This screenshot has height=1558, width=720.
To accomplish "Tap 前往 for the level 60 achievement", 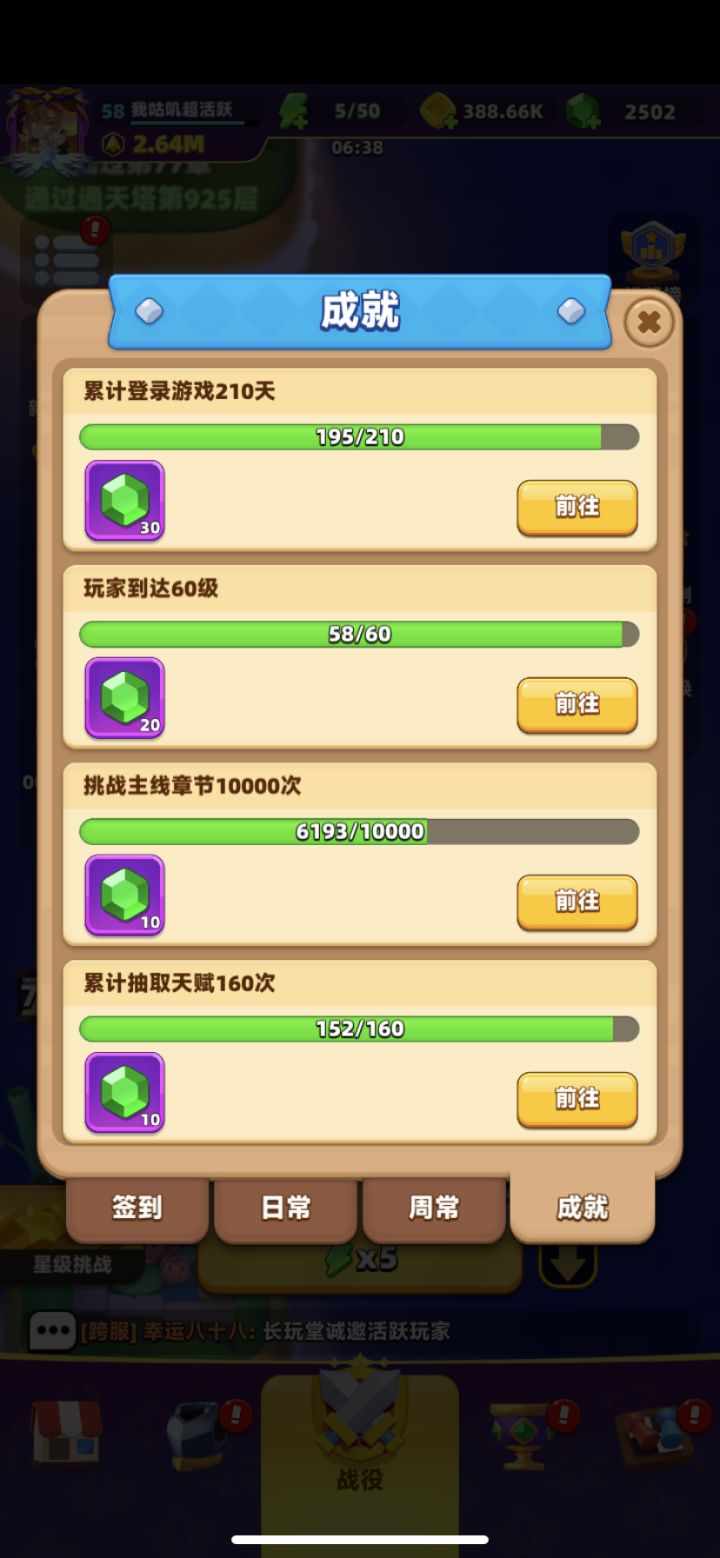I will [x=576, y=705].
